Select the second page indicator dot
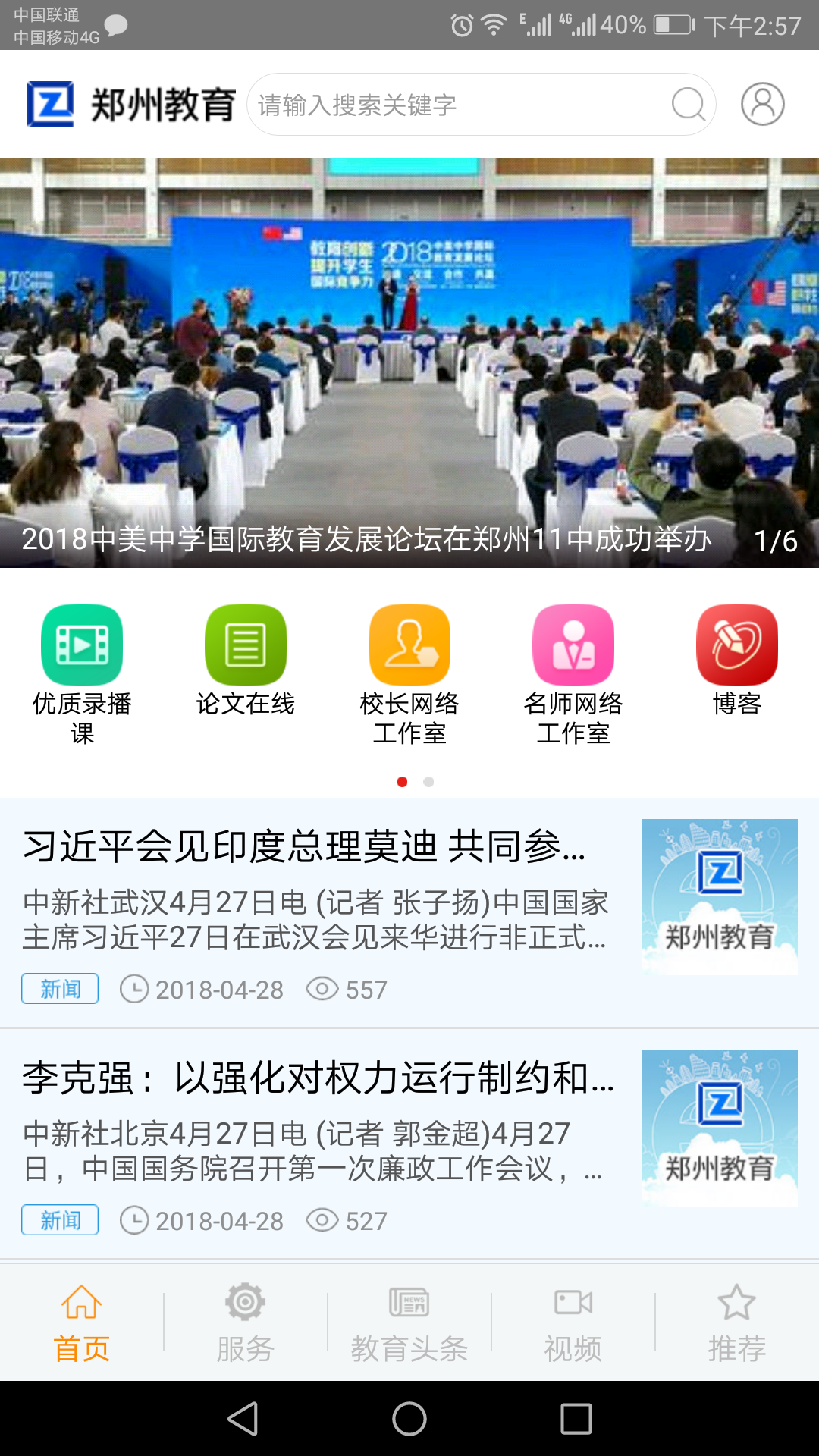Image resolution: width=819 pixels, height=1456 pixels. pos(427,782)
